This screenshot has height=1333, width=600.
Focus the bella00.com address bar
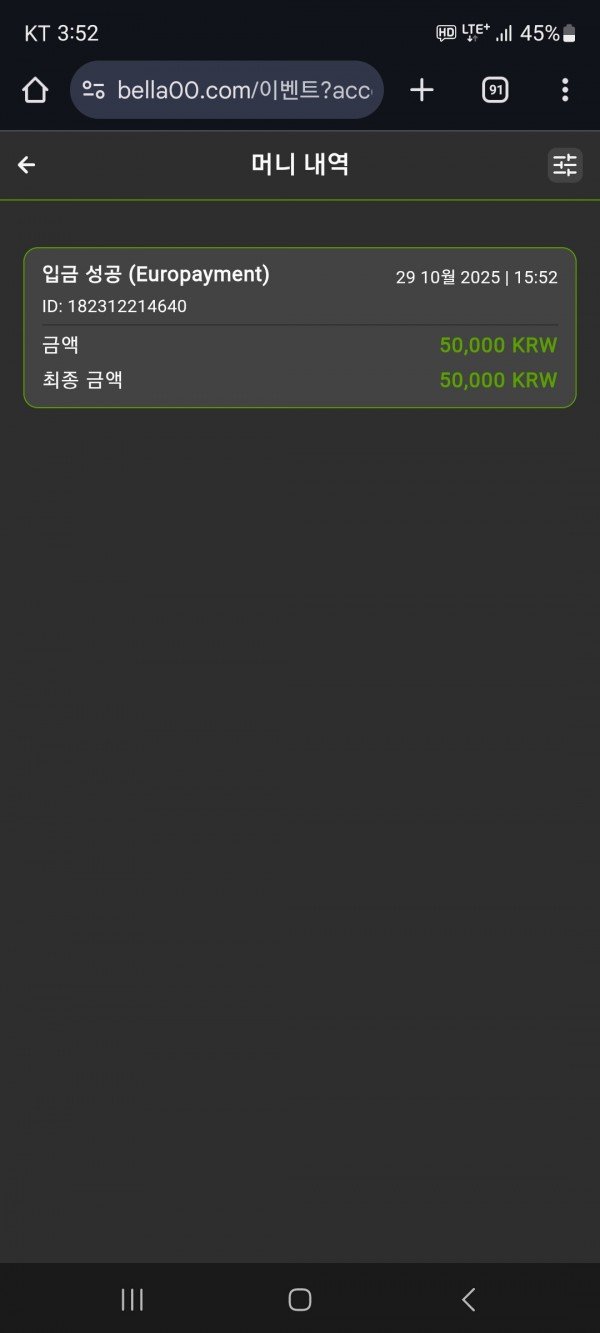(240, 90)
